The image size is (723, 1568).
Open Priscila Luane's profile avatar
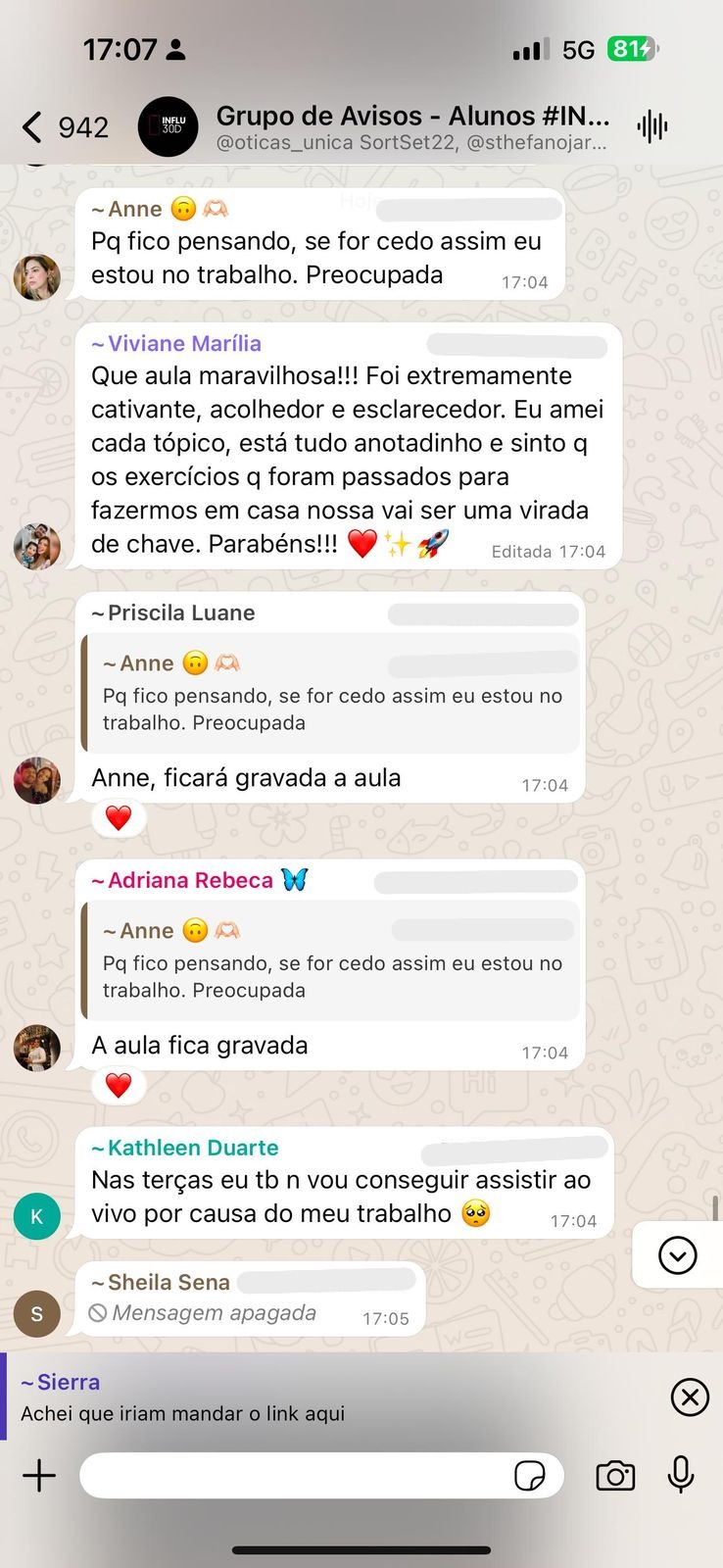click(37, 781)
